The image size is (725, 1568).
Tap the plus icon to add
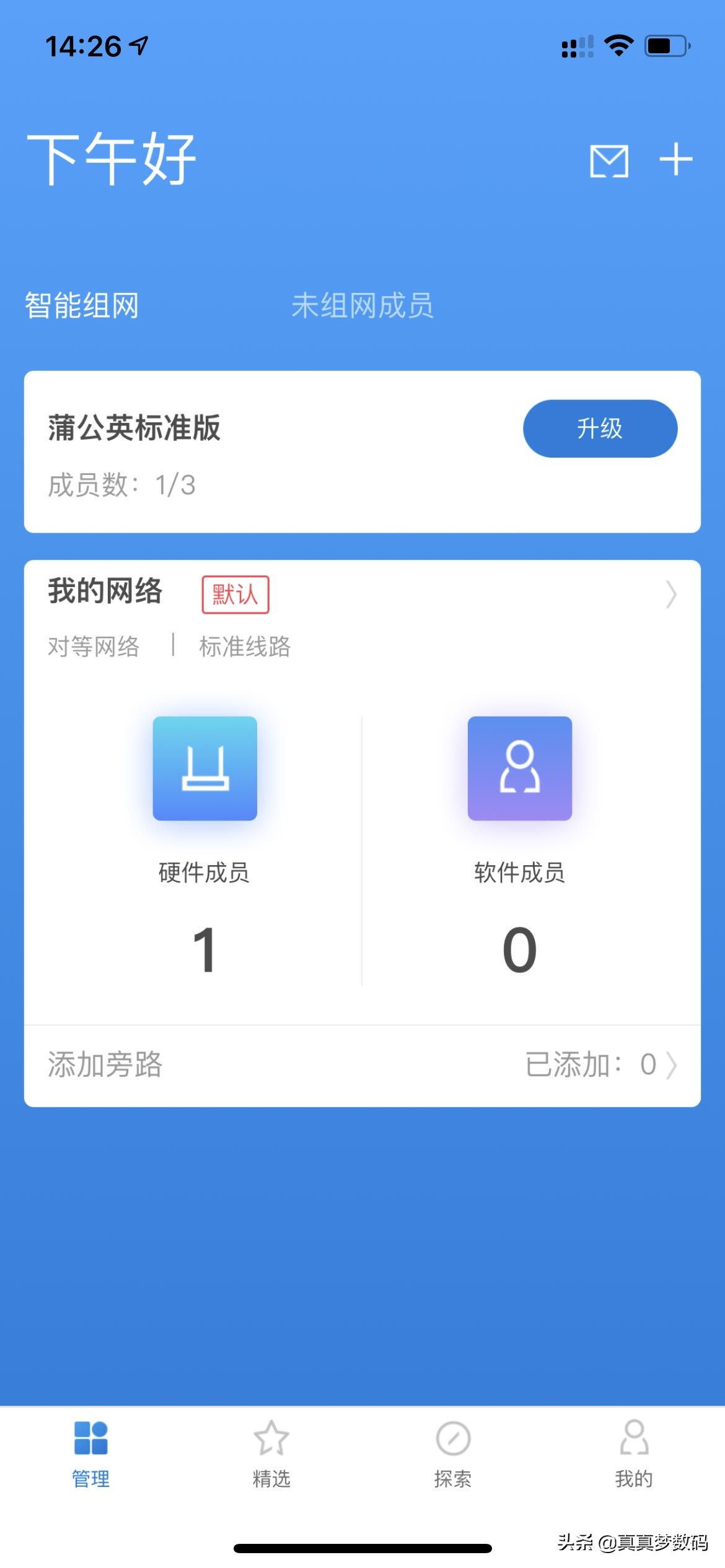tap(675, 160)
